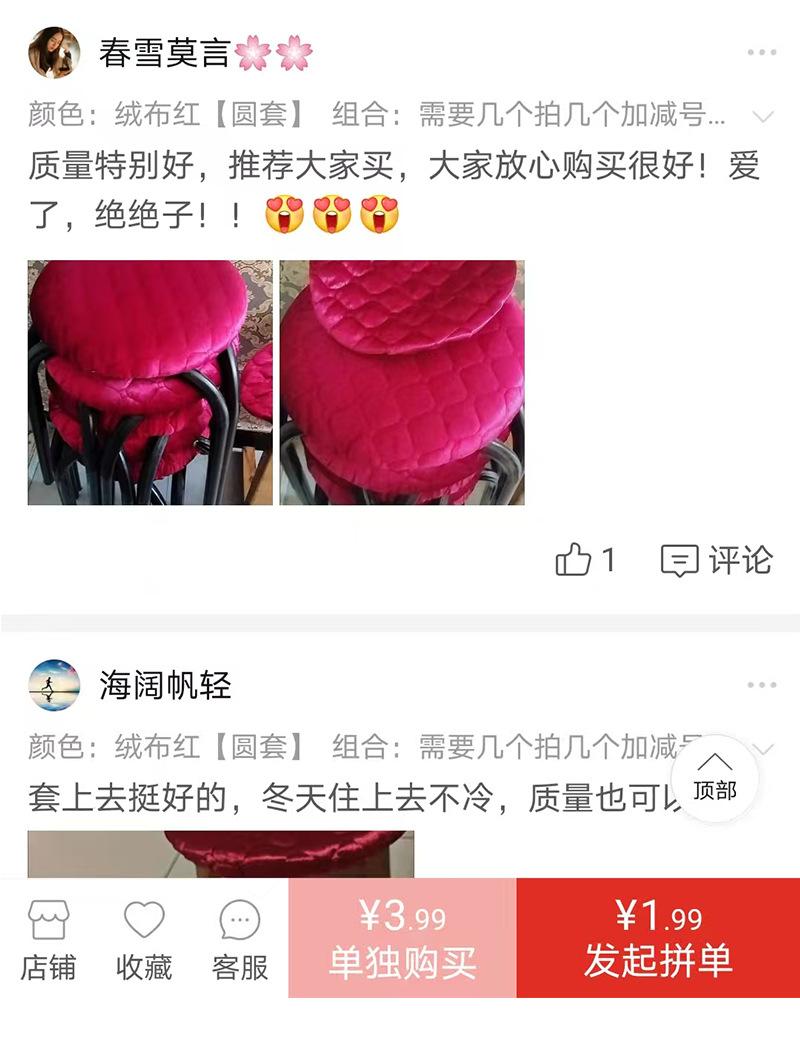Viewport: 800px width, 1038px height.
Task: Open photo in 海阔帆轻's review
Action: 221,854
